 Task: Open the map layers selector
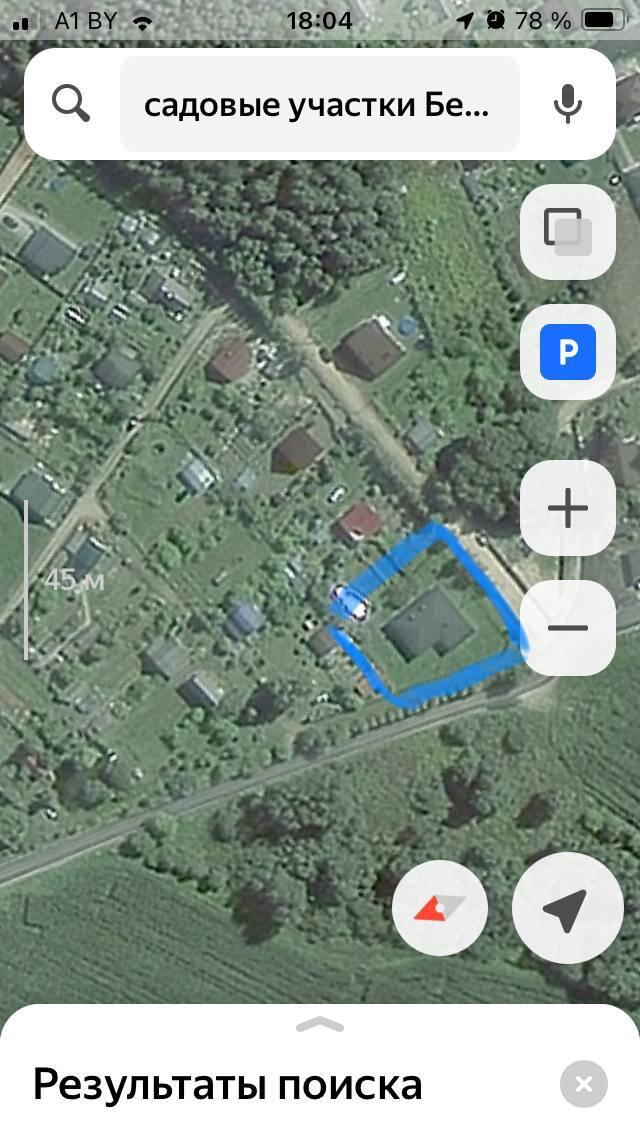click(x=568, y=232)
